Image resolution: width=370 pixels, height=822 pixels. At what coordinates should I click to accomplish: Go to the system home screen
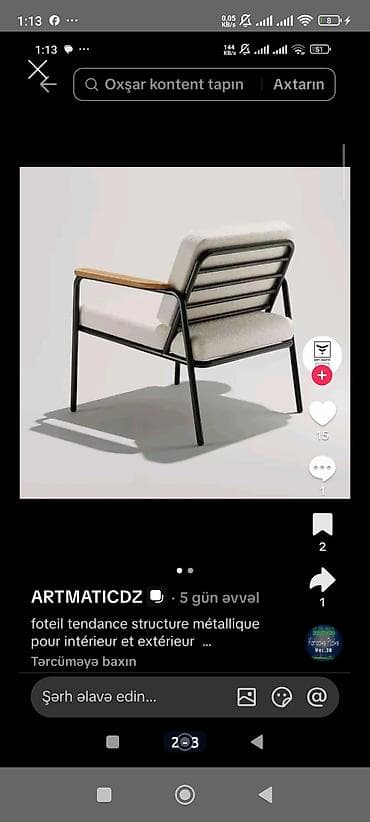tap(184, 795)
